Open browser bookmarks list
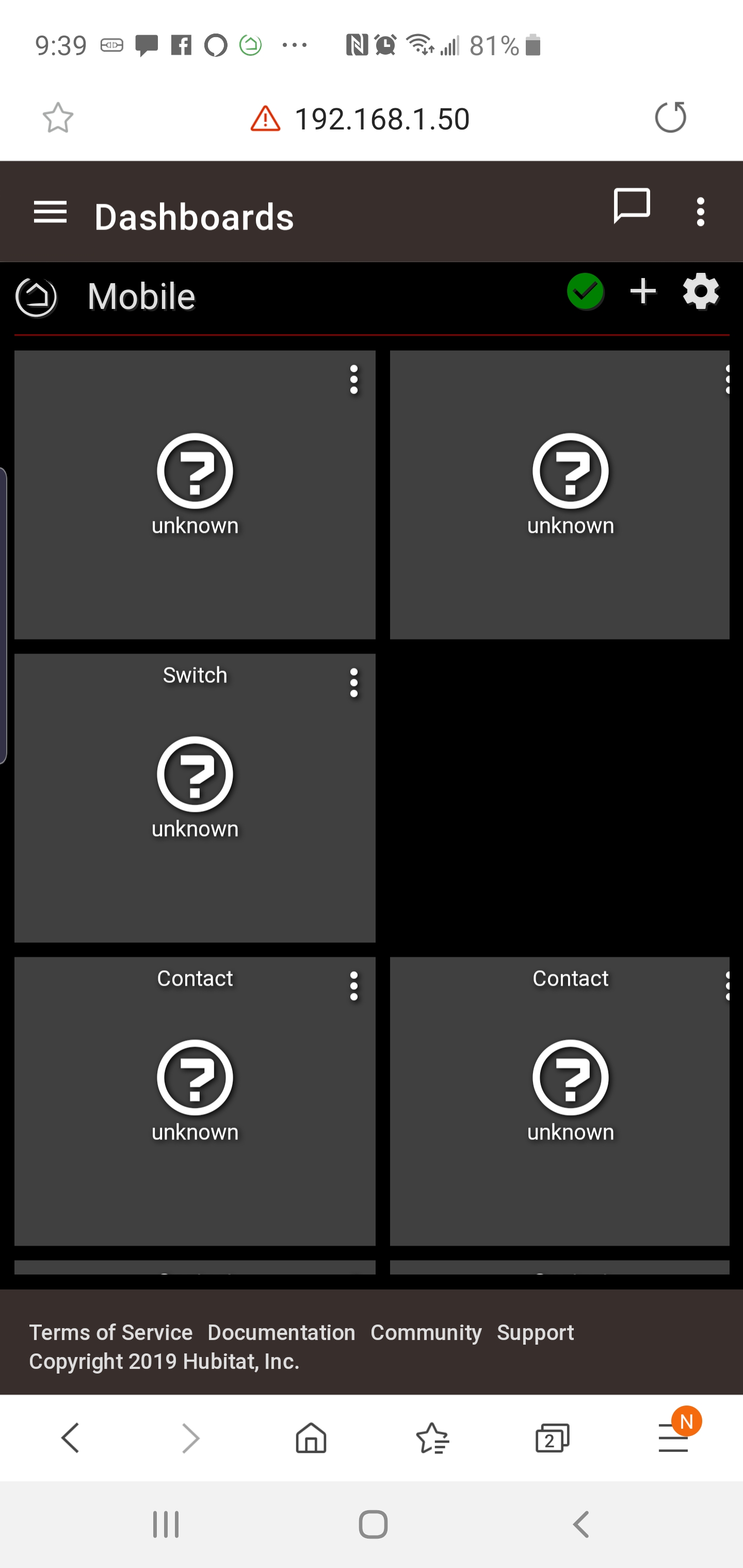This screenshot has height=1568, width=743. coord(432,1439)
